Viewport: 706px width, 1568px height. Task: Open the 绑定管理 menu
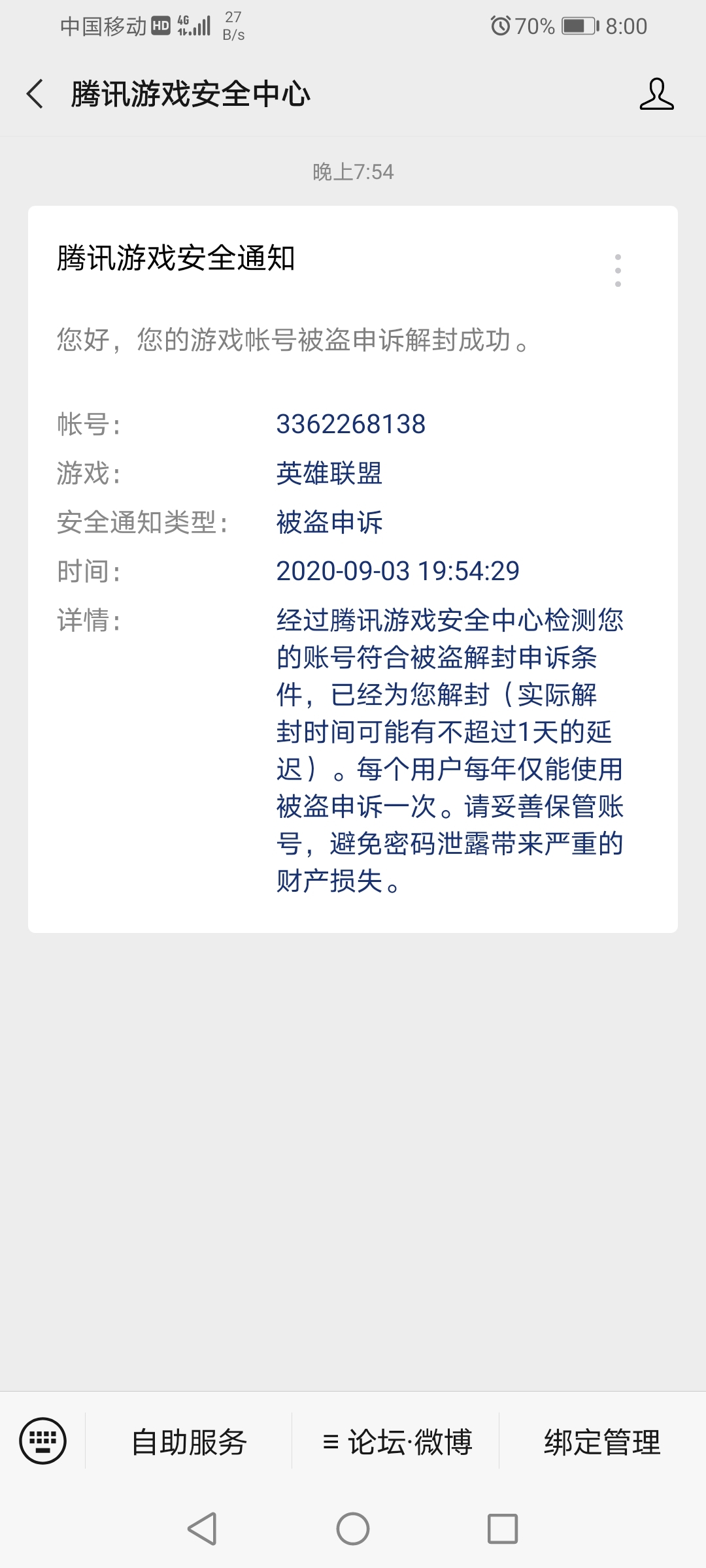(603, 1441)
